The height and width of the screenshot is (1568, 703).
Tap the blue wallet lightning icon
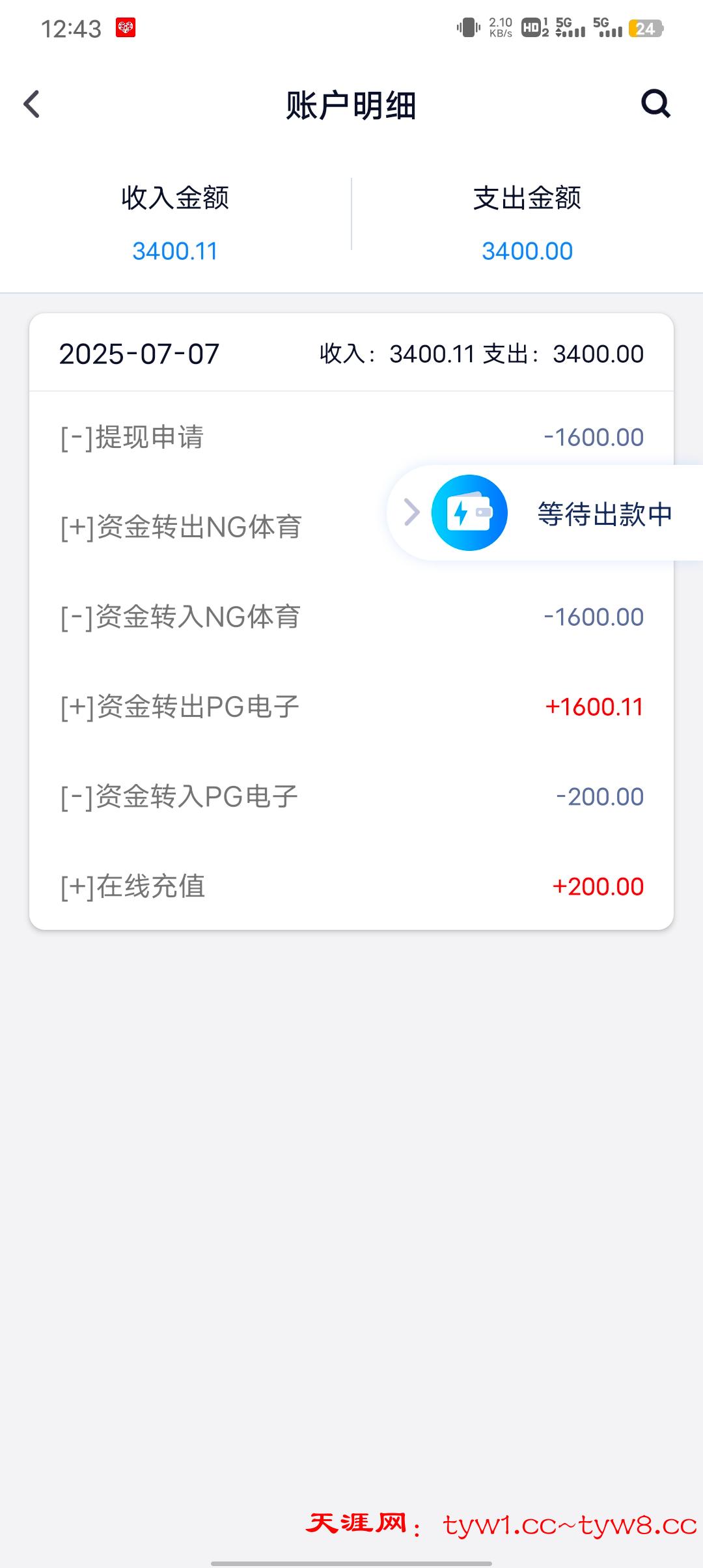[470, 513]
